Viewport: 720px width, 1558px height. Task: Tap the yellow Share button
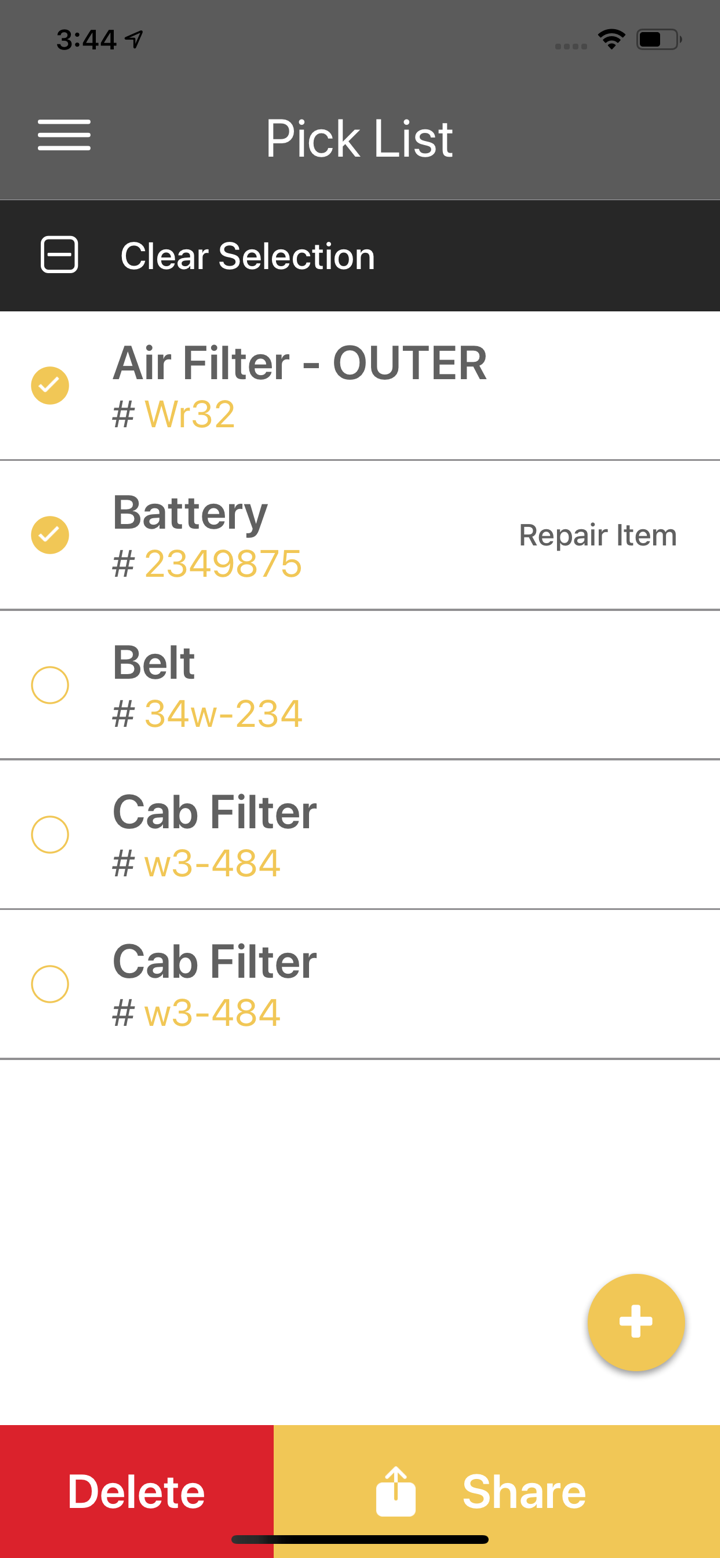pos(524,1490)
